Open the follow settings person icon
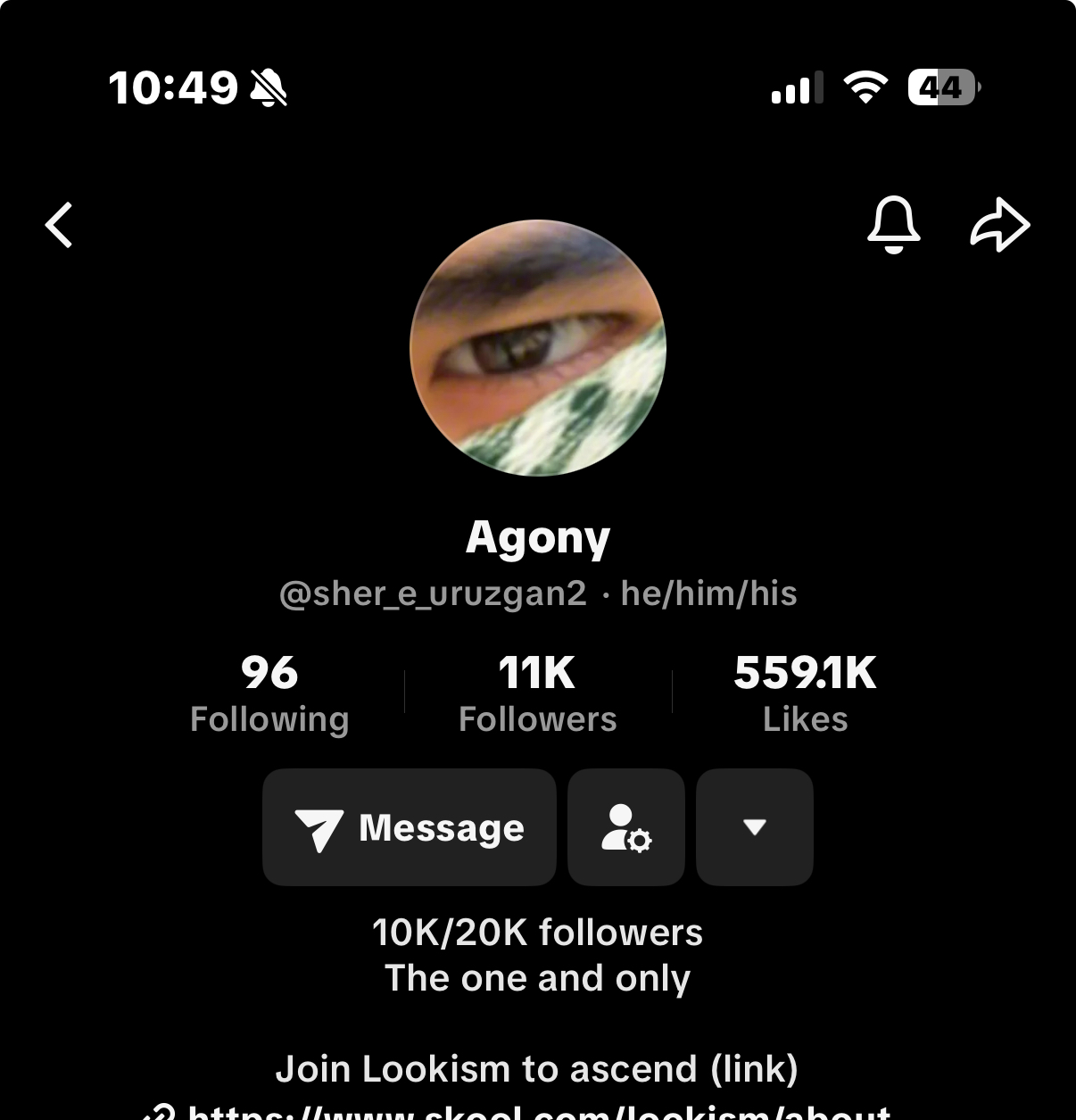The height and width of the screenshot is (1120, 1076). (626, 827)
